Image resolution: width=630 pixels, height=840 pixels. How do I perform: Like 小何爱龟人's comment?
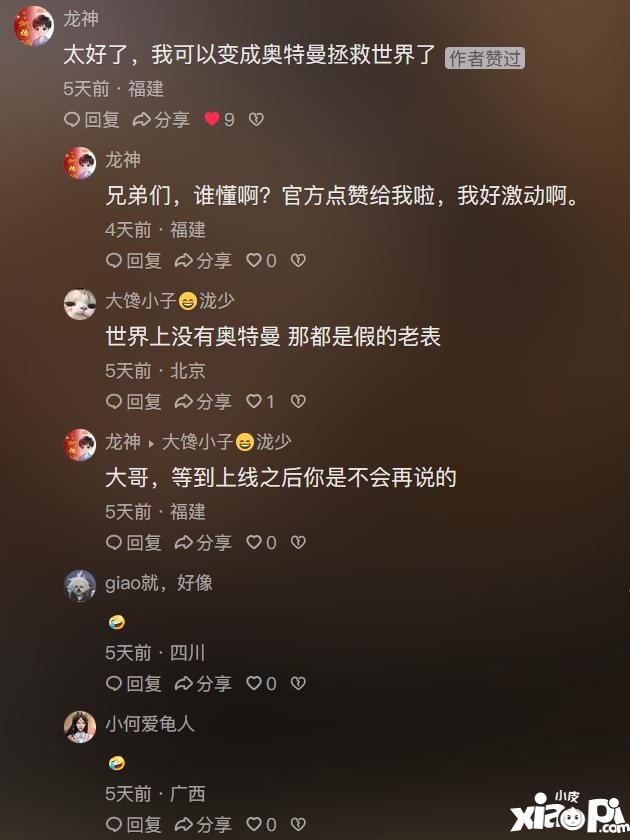coord(254,824)
